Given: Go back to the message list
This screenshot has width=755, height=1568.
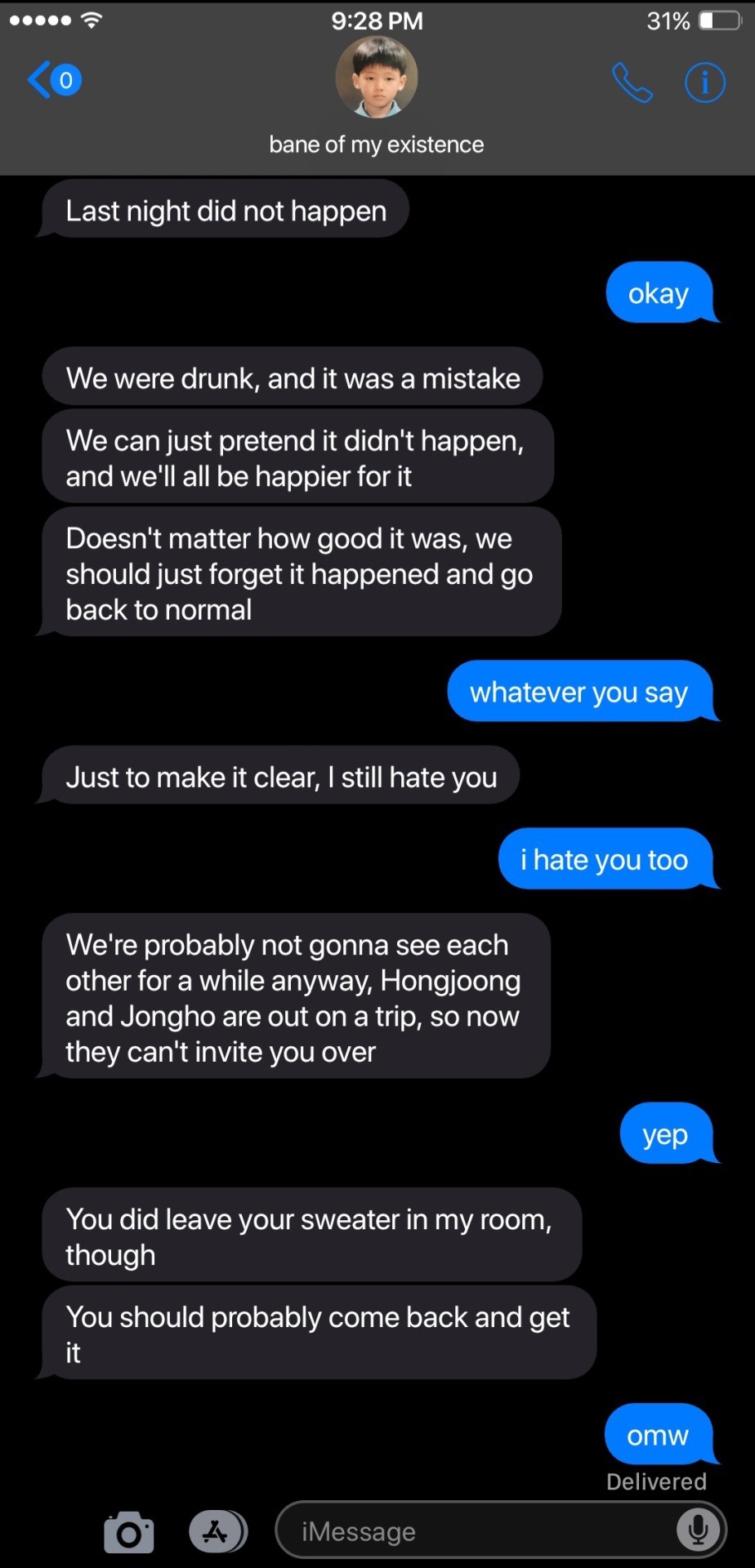Looking at the screenshot, I should [x=53, y=80].
